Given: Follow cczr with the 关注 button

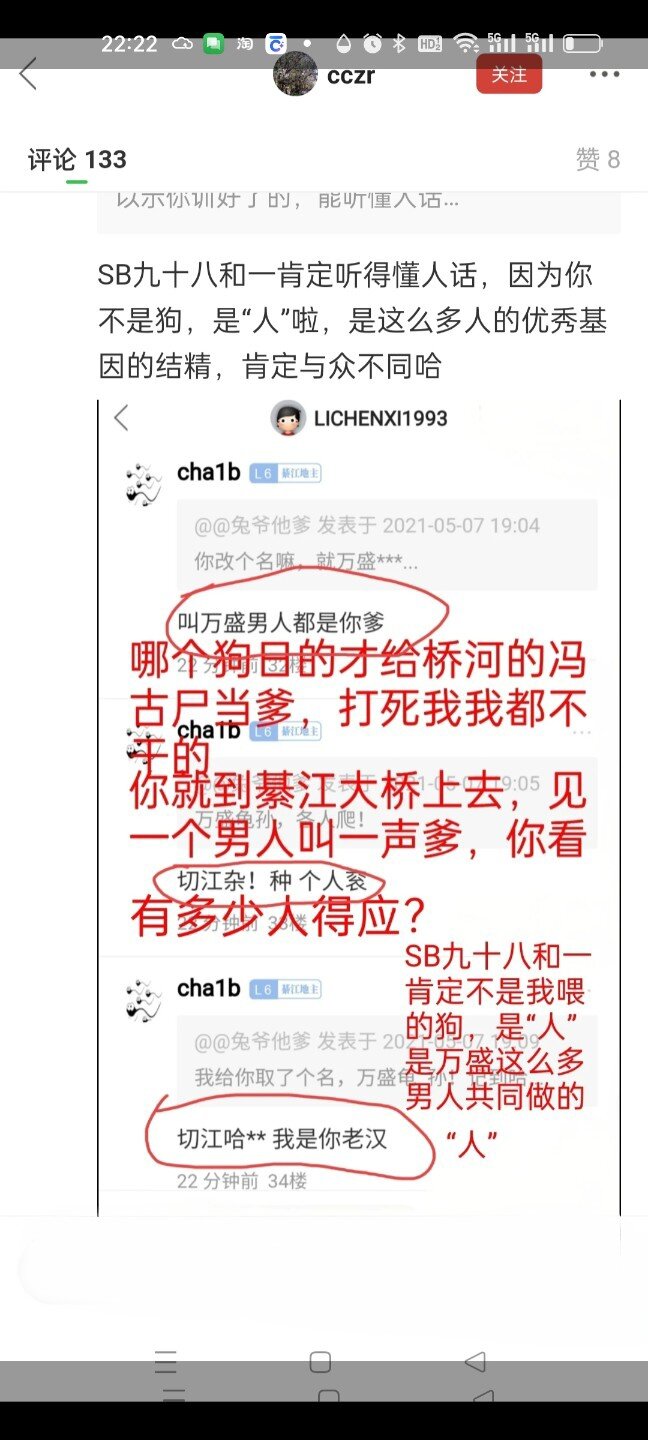Looking at the screenshot, I should pos(509,75).
